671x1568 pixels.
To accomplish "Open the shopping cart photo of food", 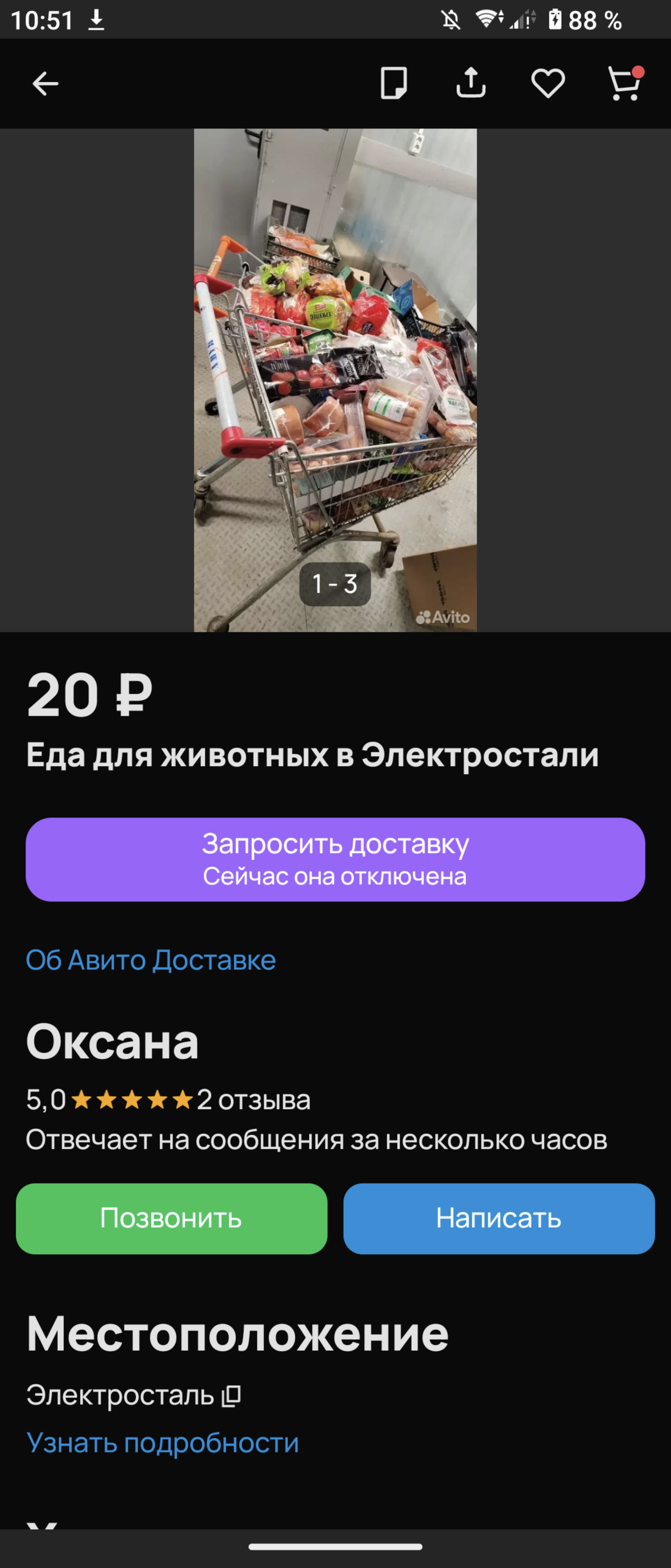I will point(335,380).
